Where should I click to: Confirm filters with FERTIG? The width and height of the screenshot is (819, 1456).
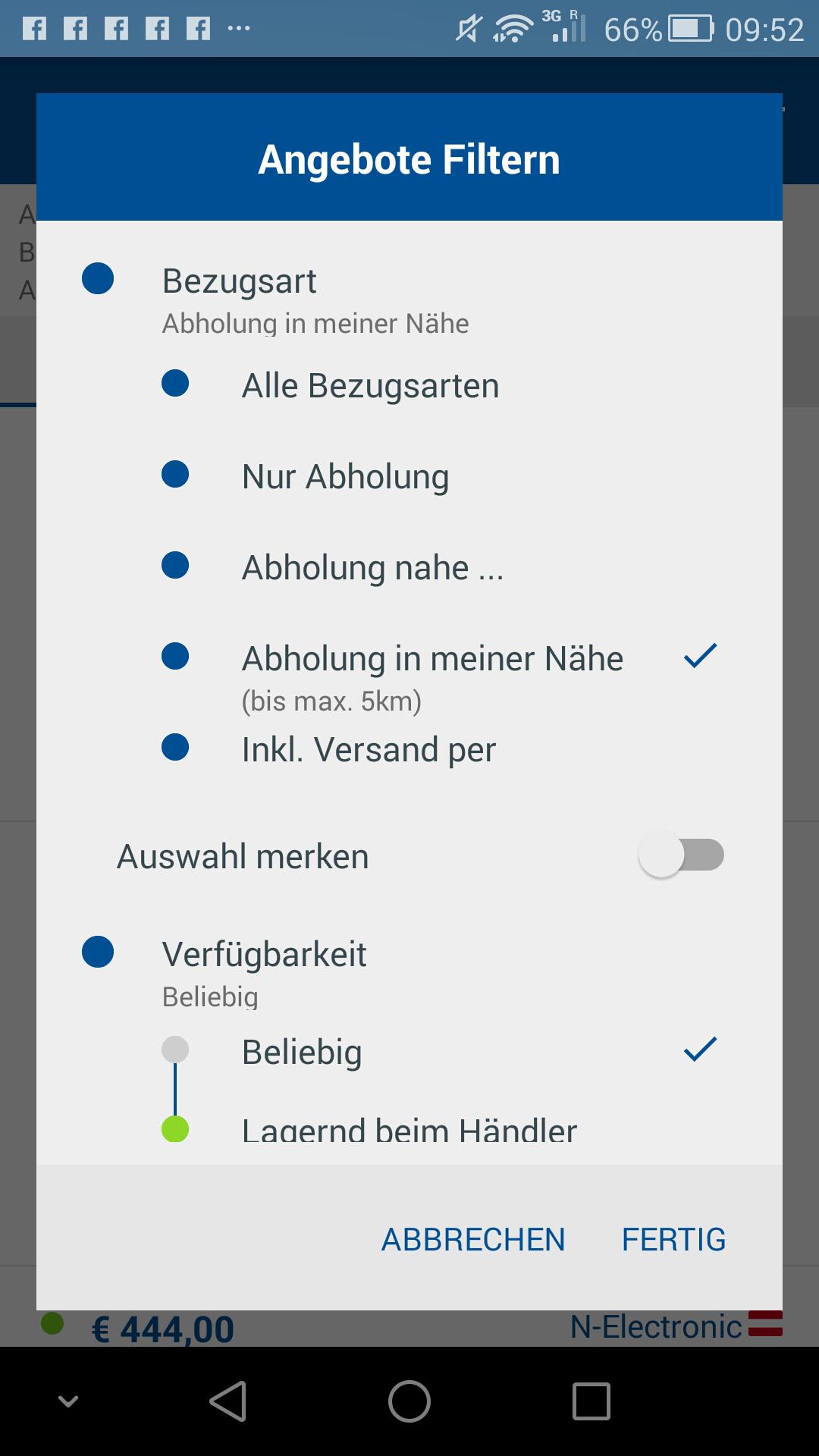(673, 1240)
